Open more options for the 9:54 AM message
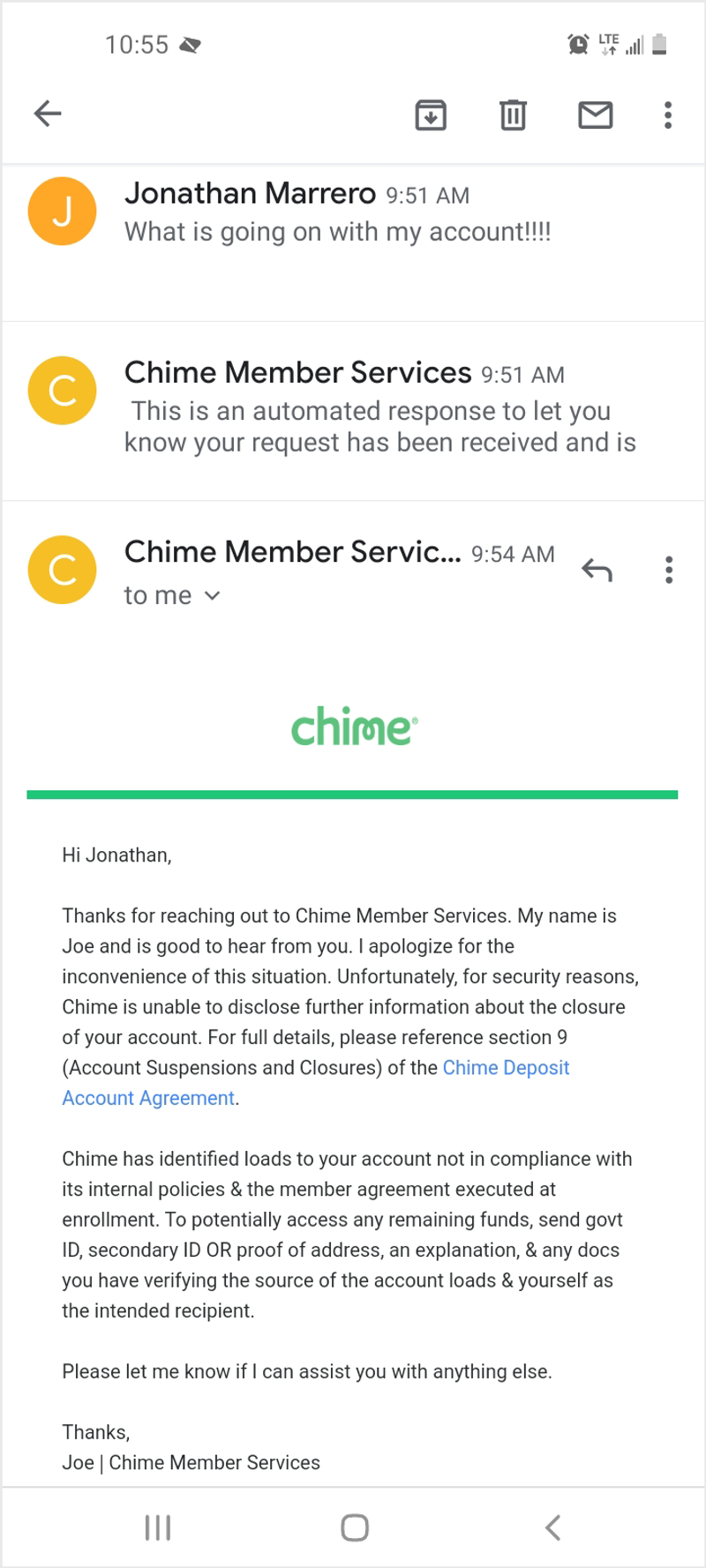706x1568 pixels. [x=669, y=571]
